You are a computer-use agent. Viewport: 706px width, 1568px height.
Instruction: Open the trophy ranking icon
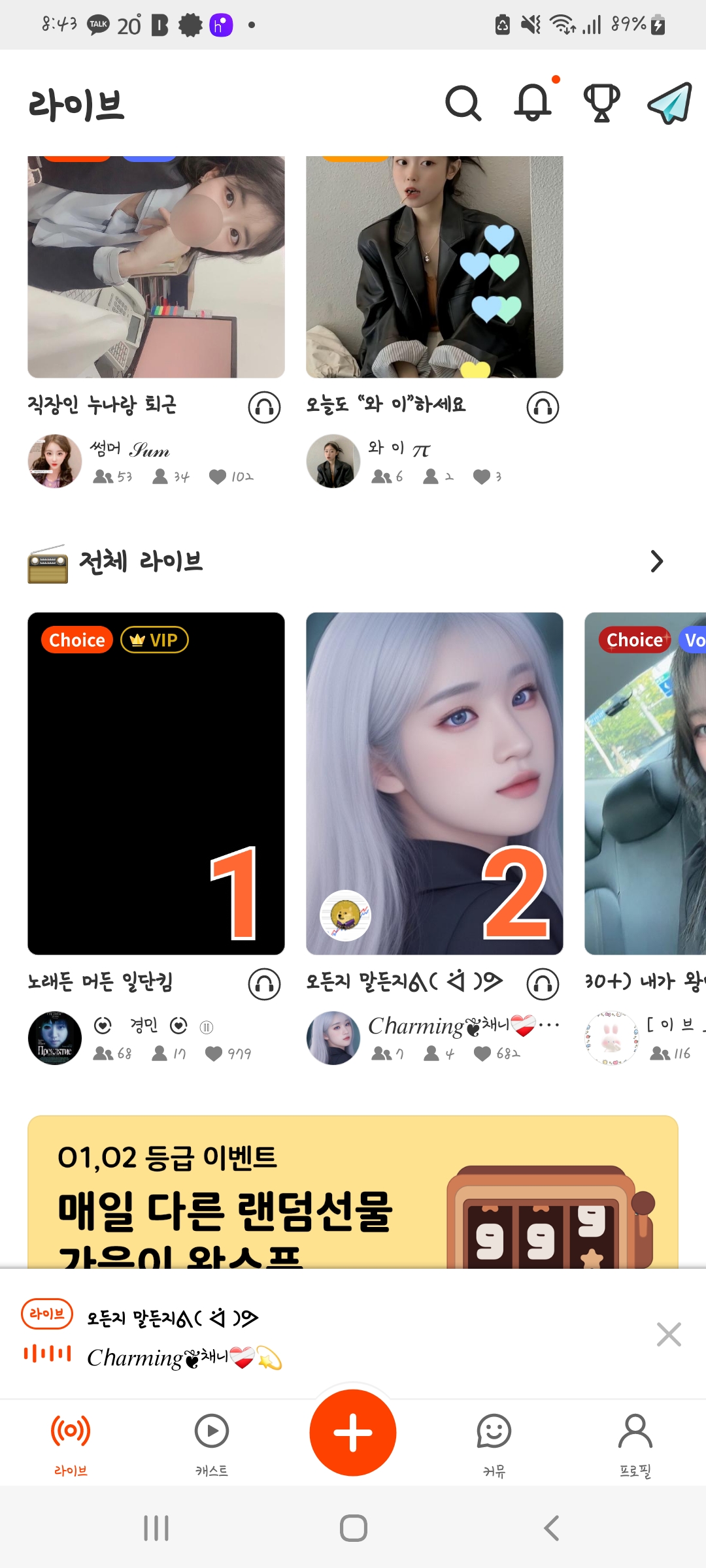click(x=601, y=103)
